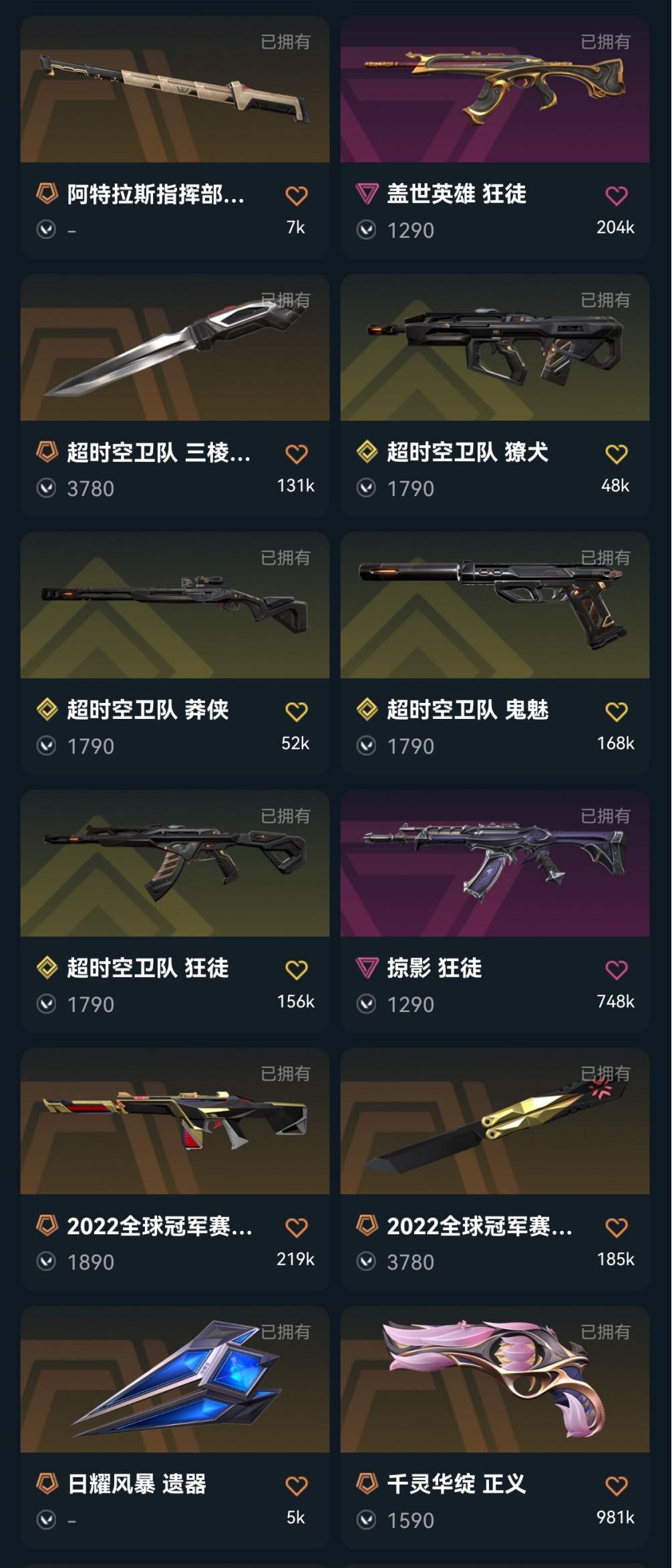Open the 超时空卫队 莽侠 skin card
Image resolution: width=672 pixels, height=1568 pixels.
point(174,606)
